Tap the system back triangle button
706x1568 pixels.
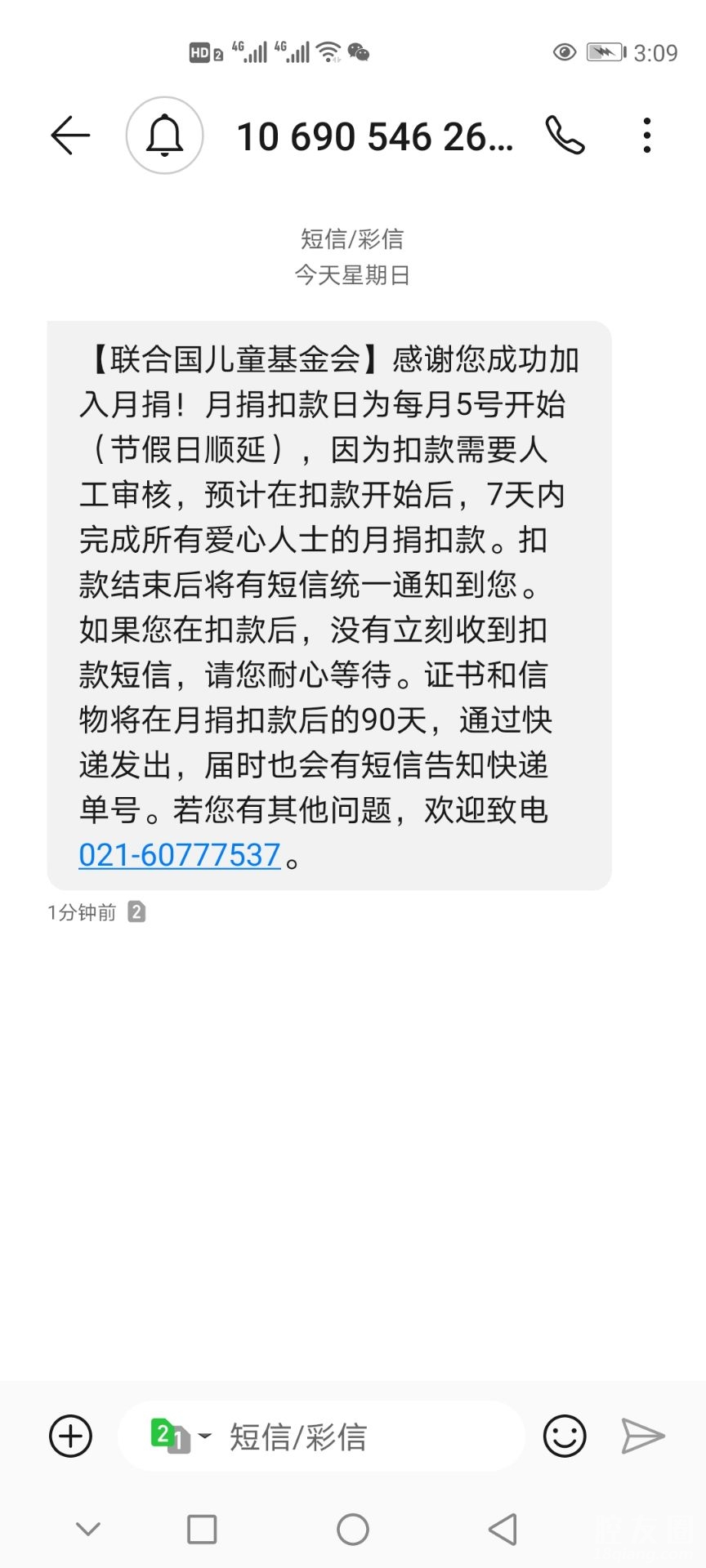point(503,1529)
